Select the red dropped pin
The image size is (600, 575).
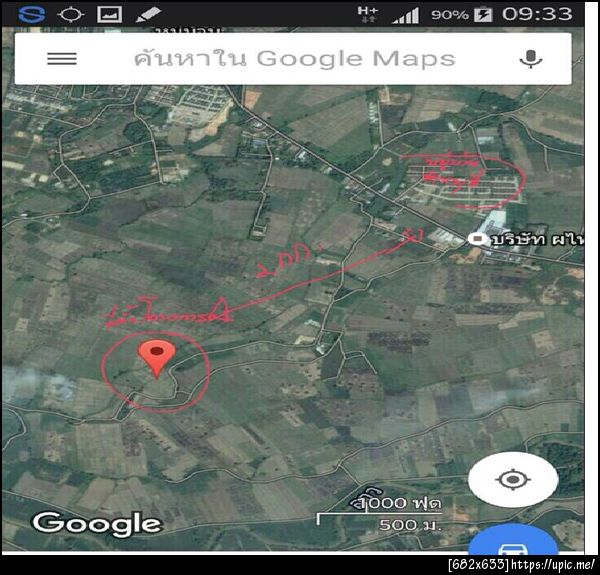click(x=154, y=358)
